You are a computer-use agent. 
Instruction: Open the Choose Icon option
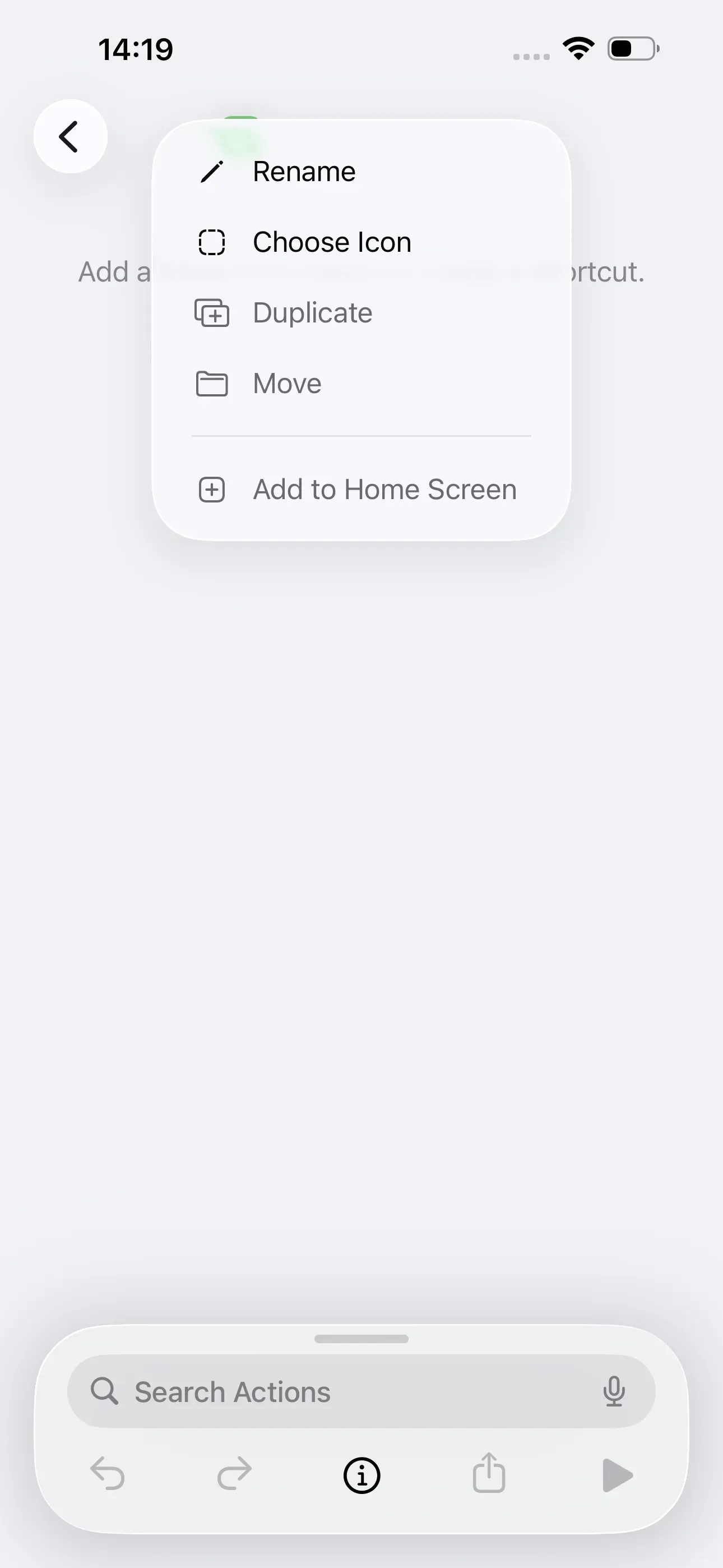[x=332, y=242]
